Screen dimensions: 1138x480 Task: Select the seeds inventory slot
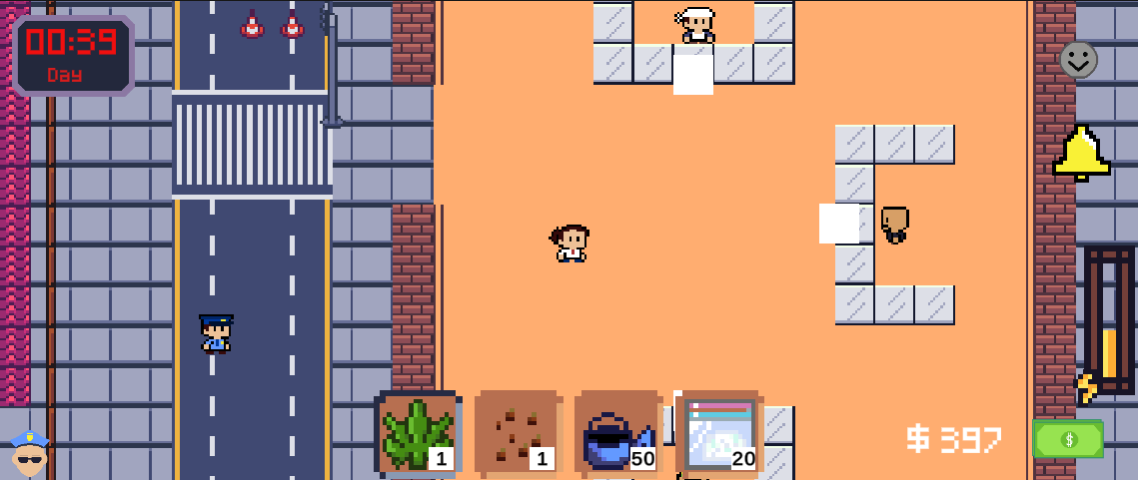point(517,432)
